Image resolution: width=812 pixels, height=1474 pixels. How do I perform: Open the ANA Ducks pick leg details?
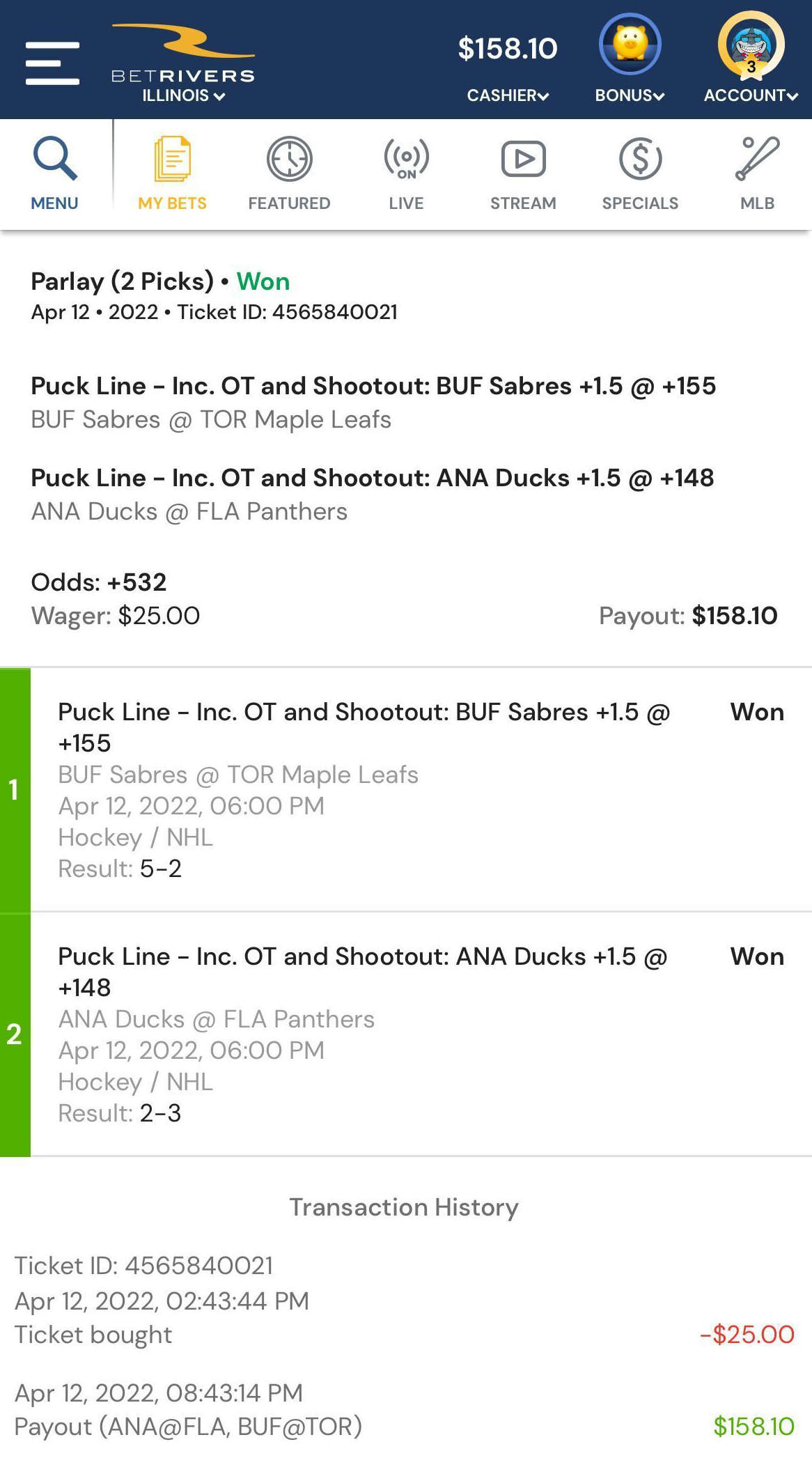(406, 1034)
